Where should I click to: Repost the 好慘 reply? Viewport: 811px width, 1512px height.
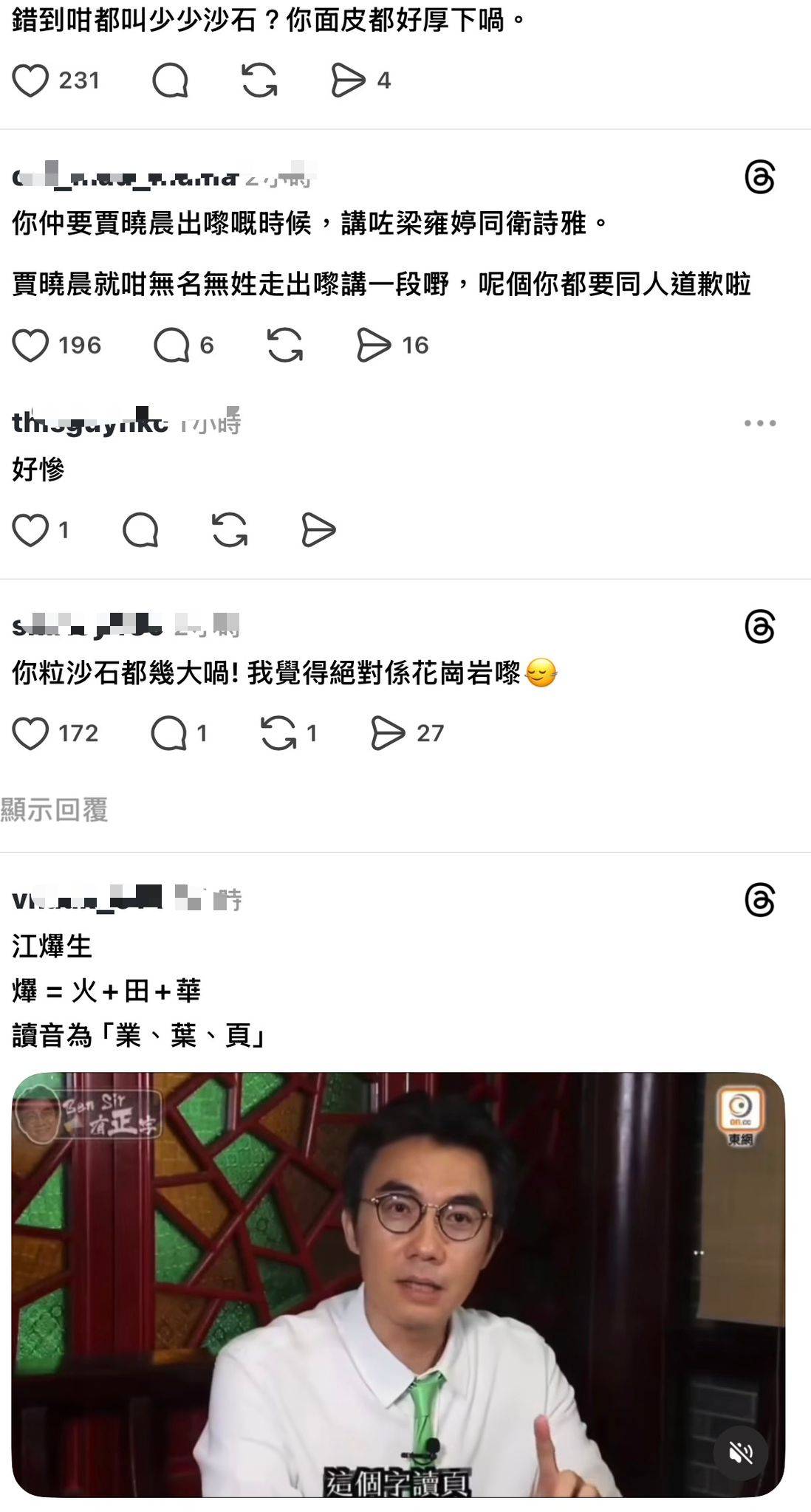pyautogui.click(x=230, y=530)
